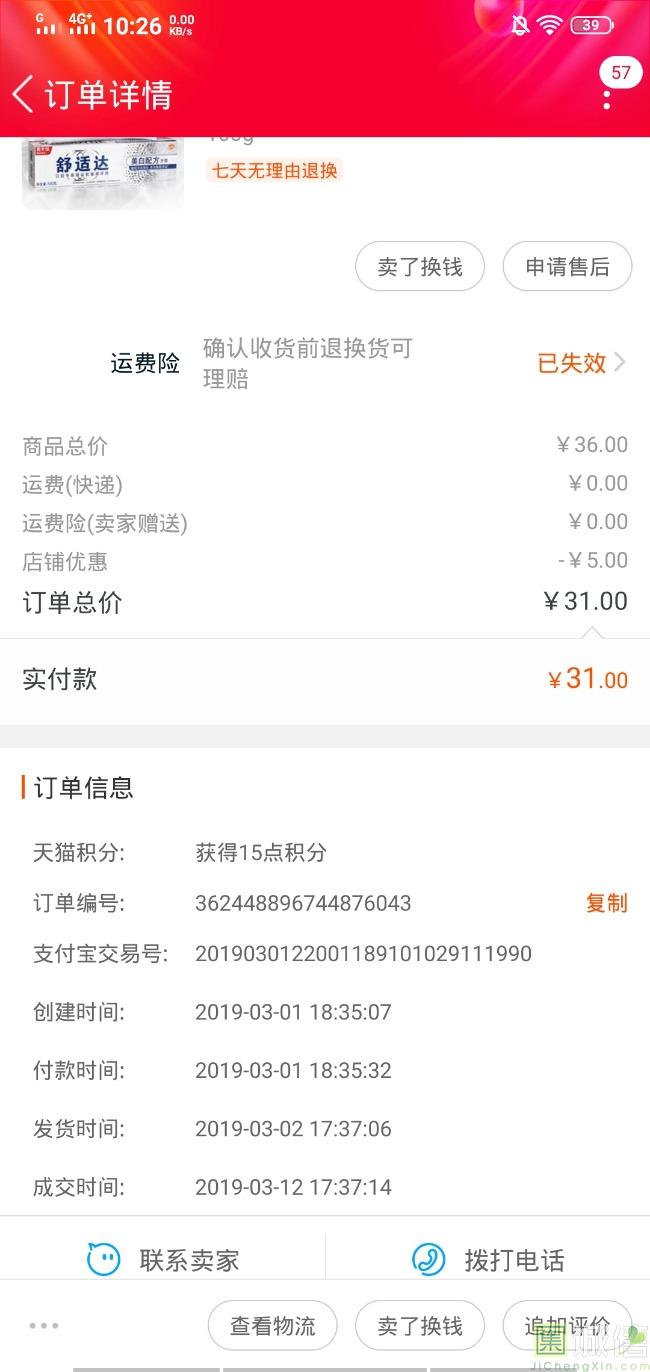Copy the order number with 复制

pos(606,903)
